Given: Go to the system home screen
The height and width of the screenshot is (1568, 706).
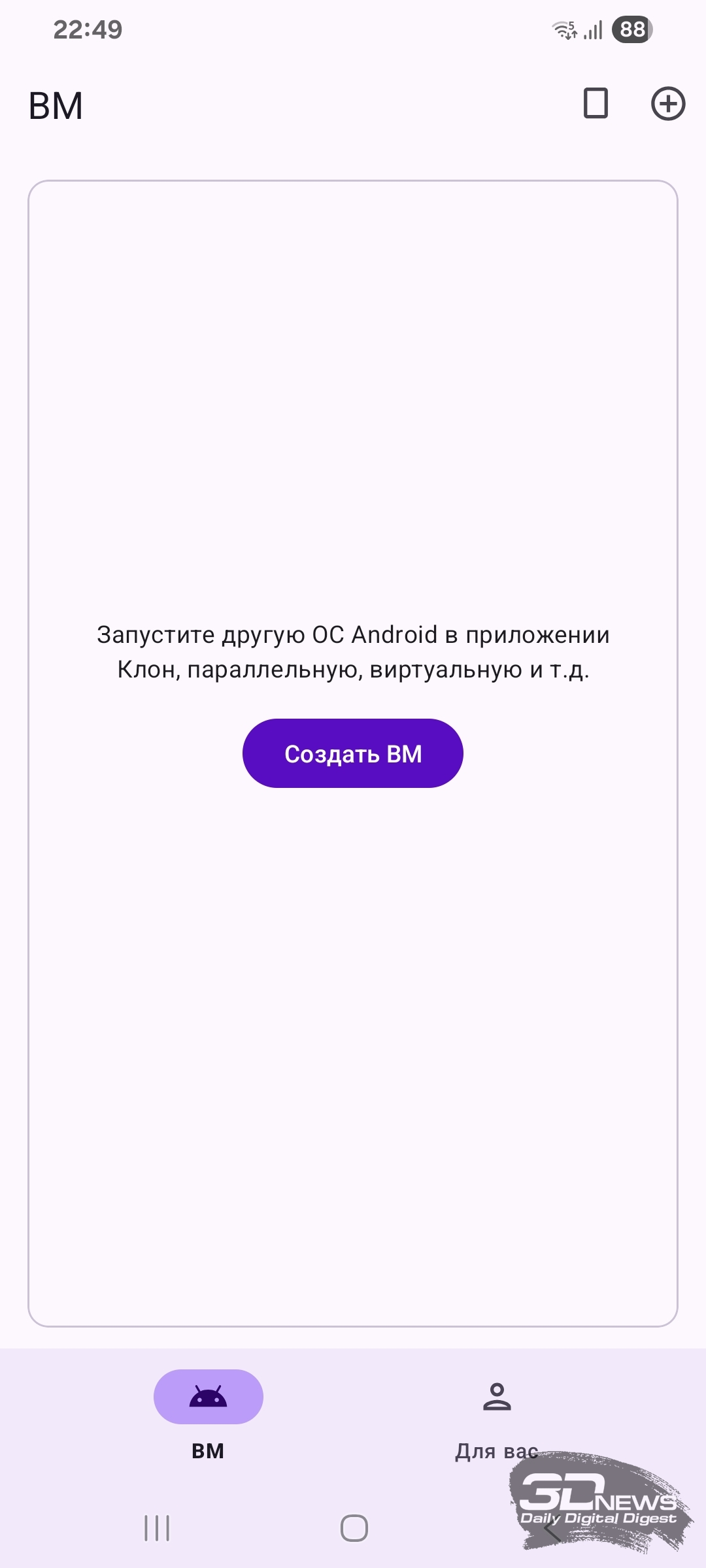Looking at the screenshot, I should 354,1528.
